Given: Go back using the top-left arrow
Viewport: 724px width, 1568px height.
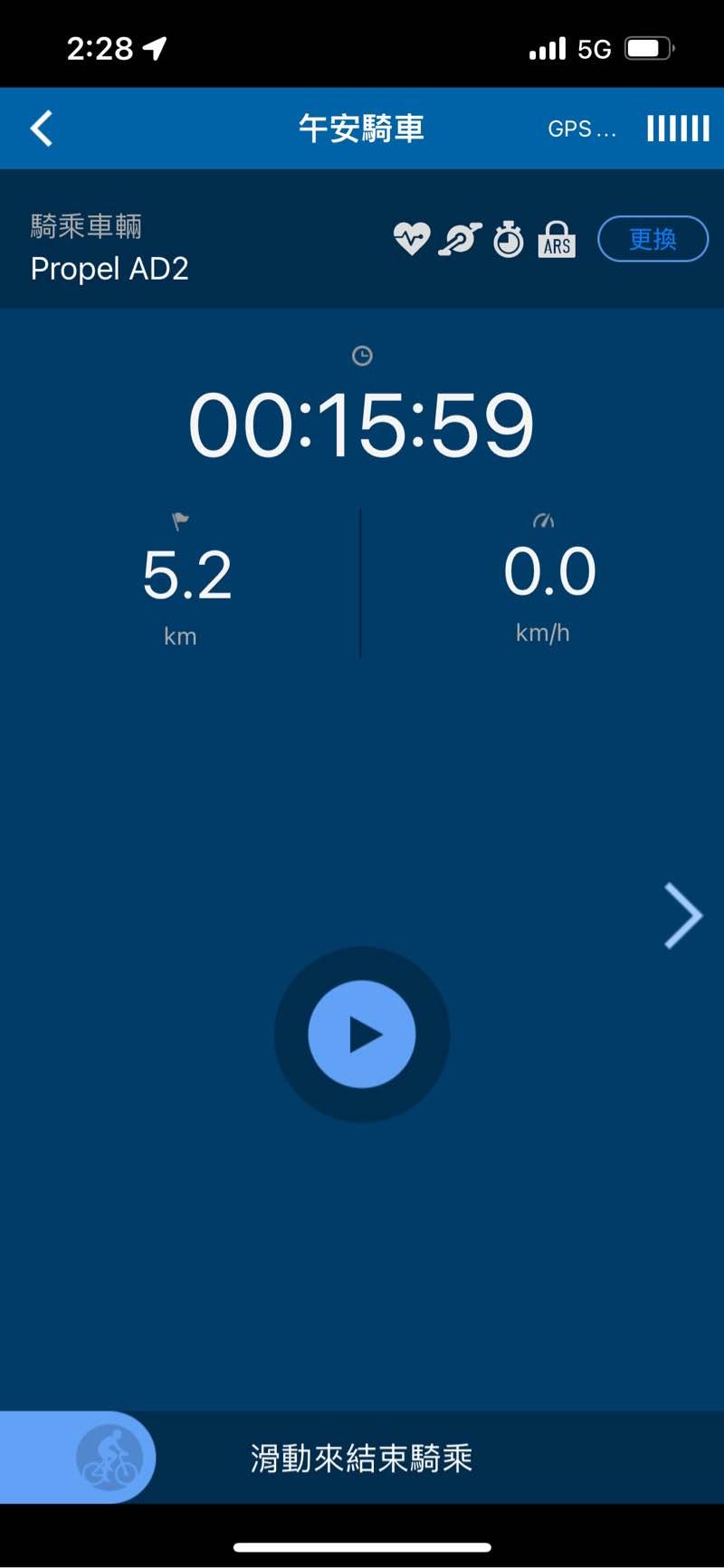Looking at the screenshot, I should point(42,129).
